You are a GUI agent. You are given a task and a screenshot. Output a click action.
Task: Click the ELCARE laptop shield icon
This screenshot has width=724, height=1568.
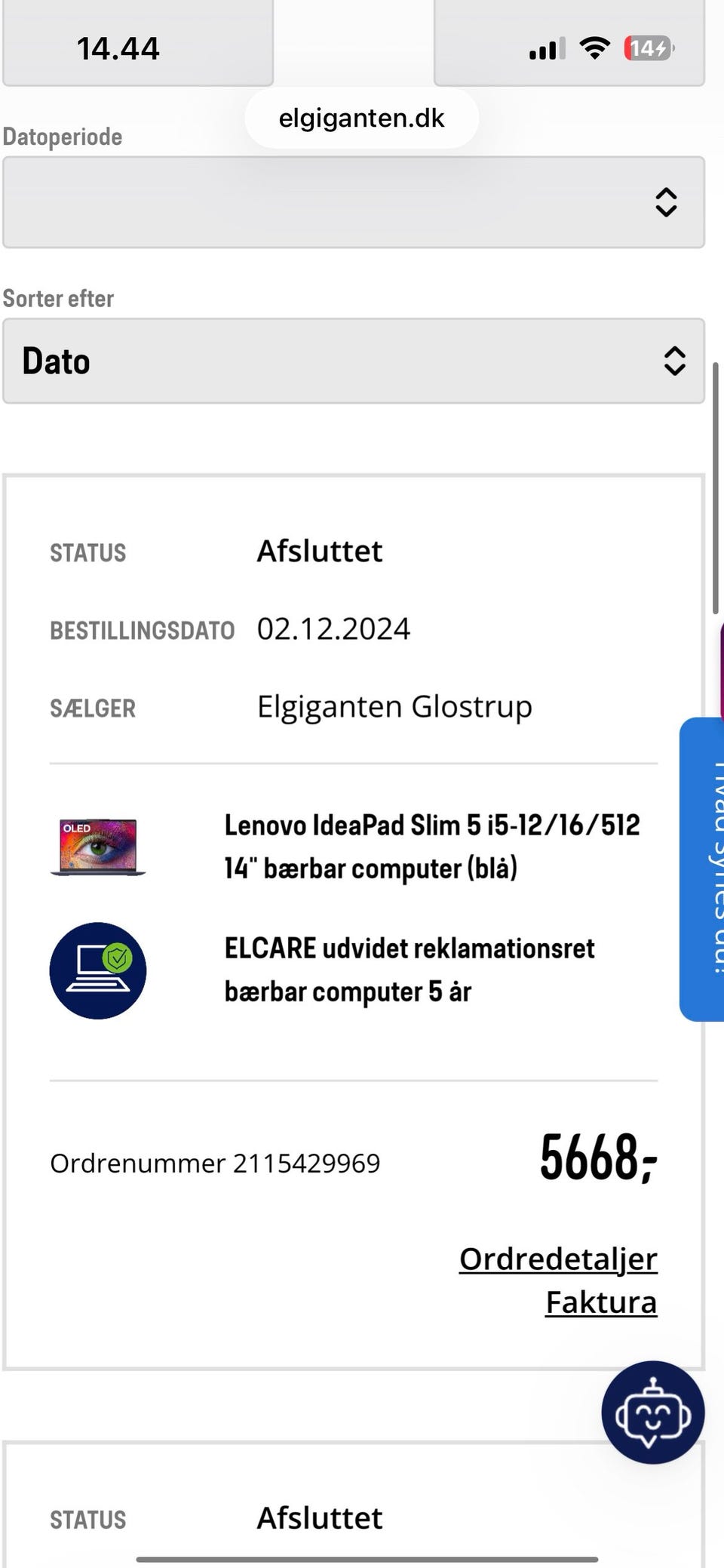point(97,970)
